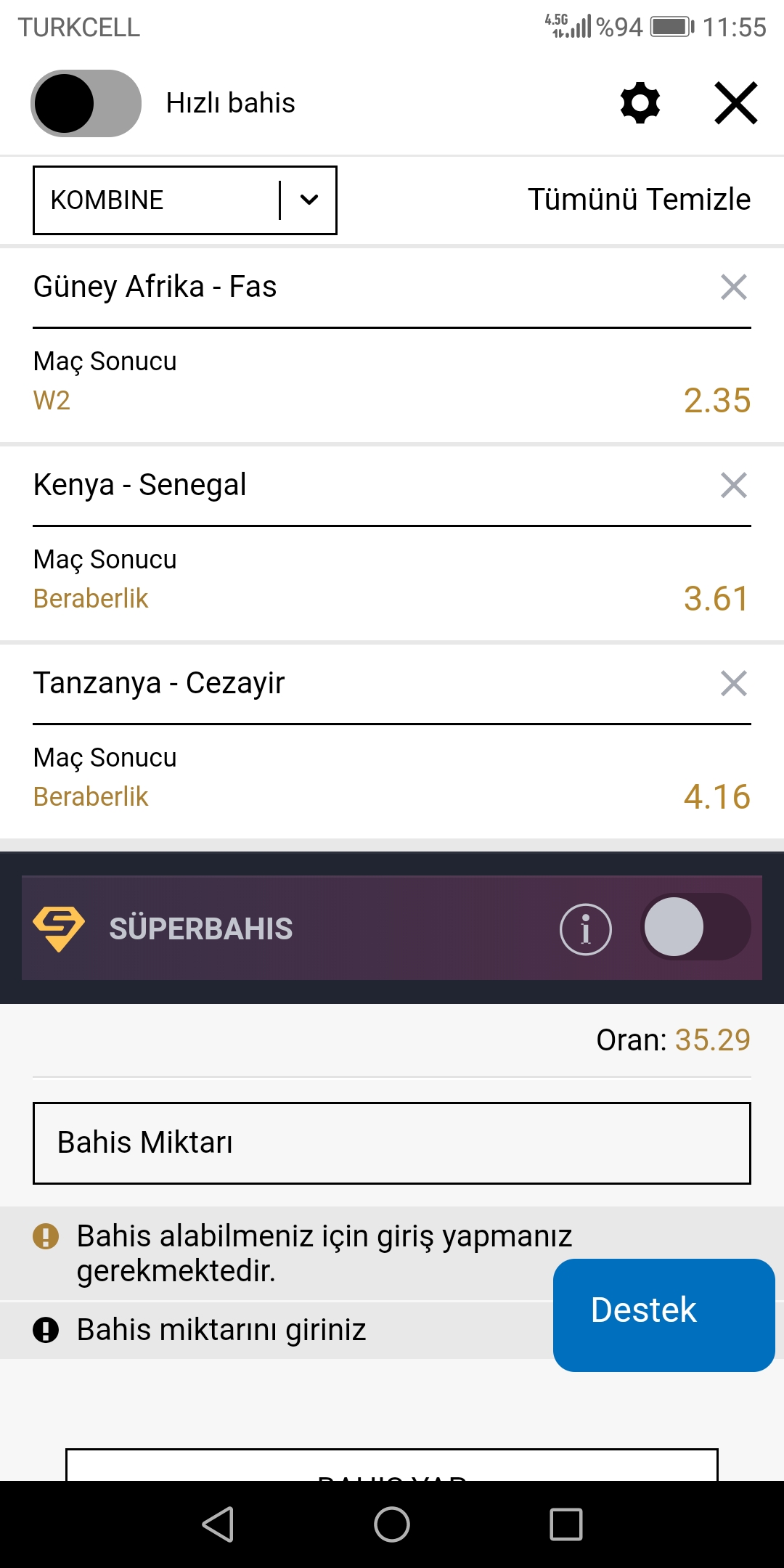Remove the Güney Afrika - Fas selection
This screenshot has height=1568, width=784.
point(734,287)
